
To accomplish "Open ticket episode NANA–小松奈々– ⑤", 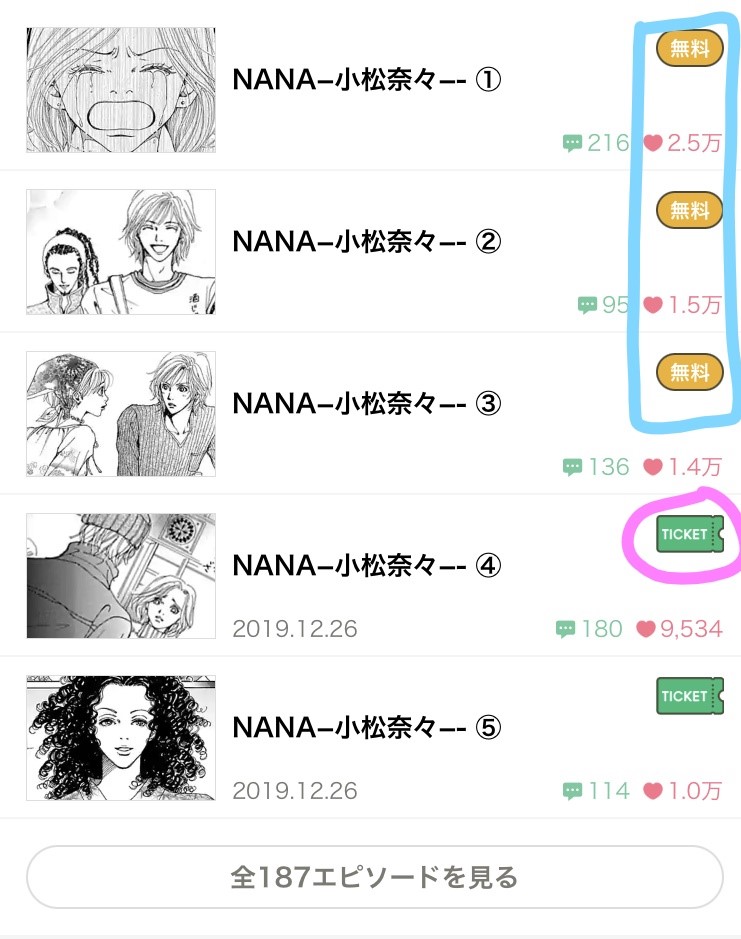I will click(365, 728).
